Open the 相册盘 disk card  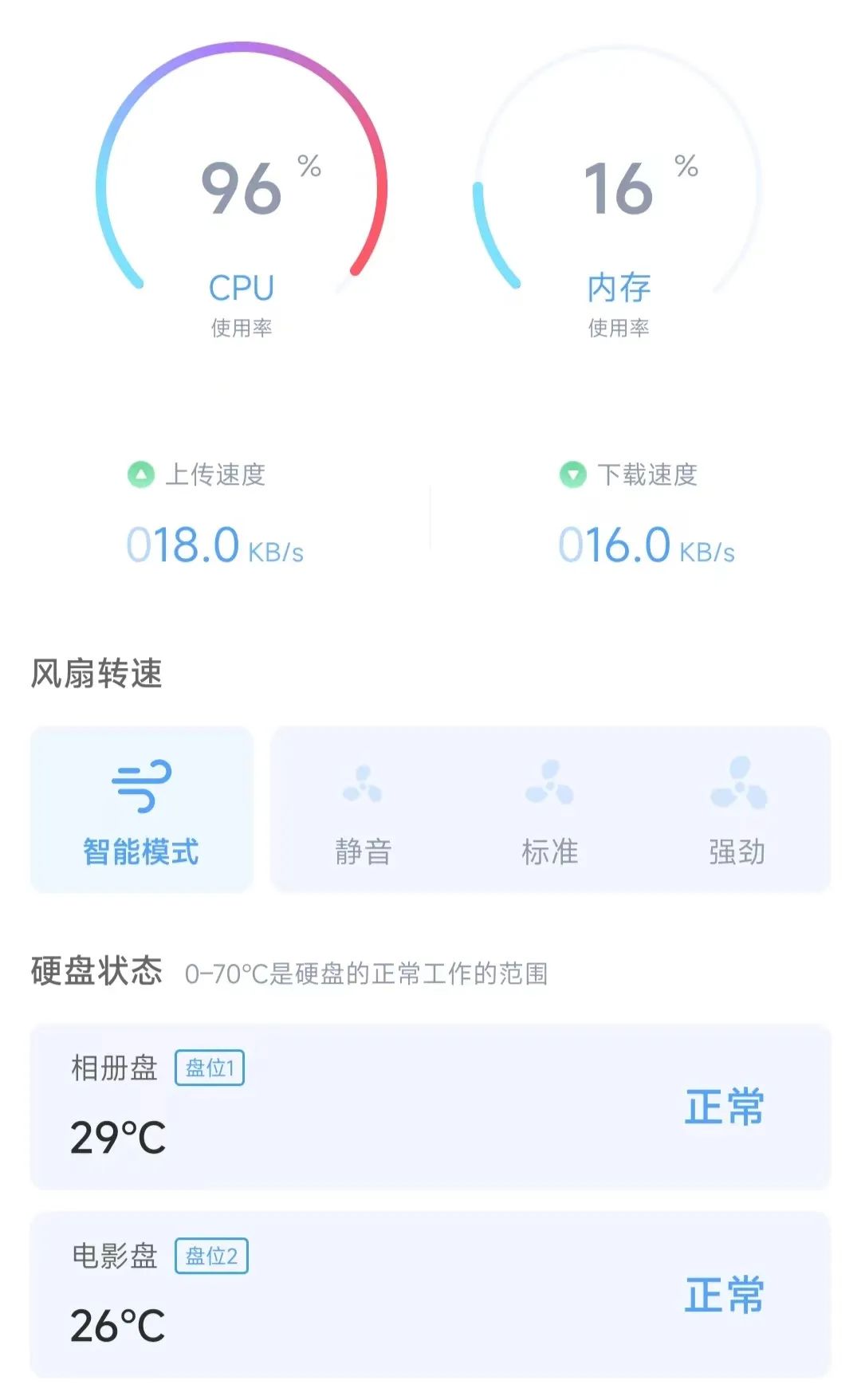tap(431, 1107)
